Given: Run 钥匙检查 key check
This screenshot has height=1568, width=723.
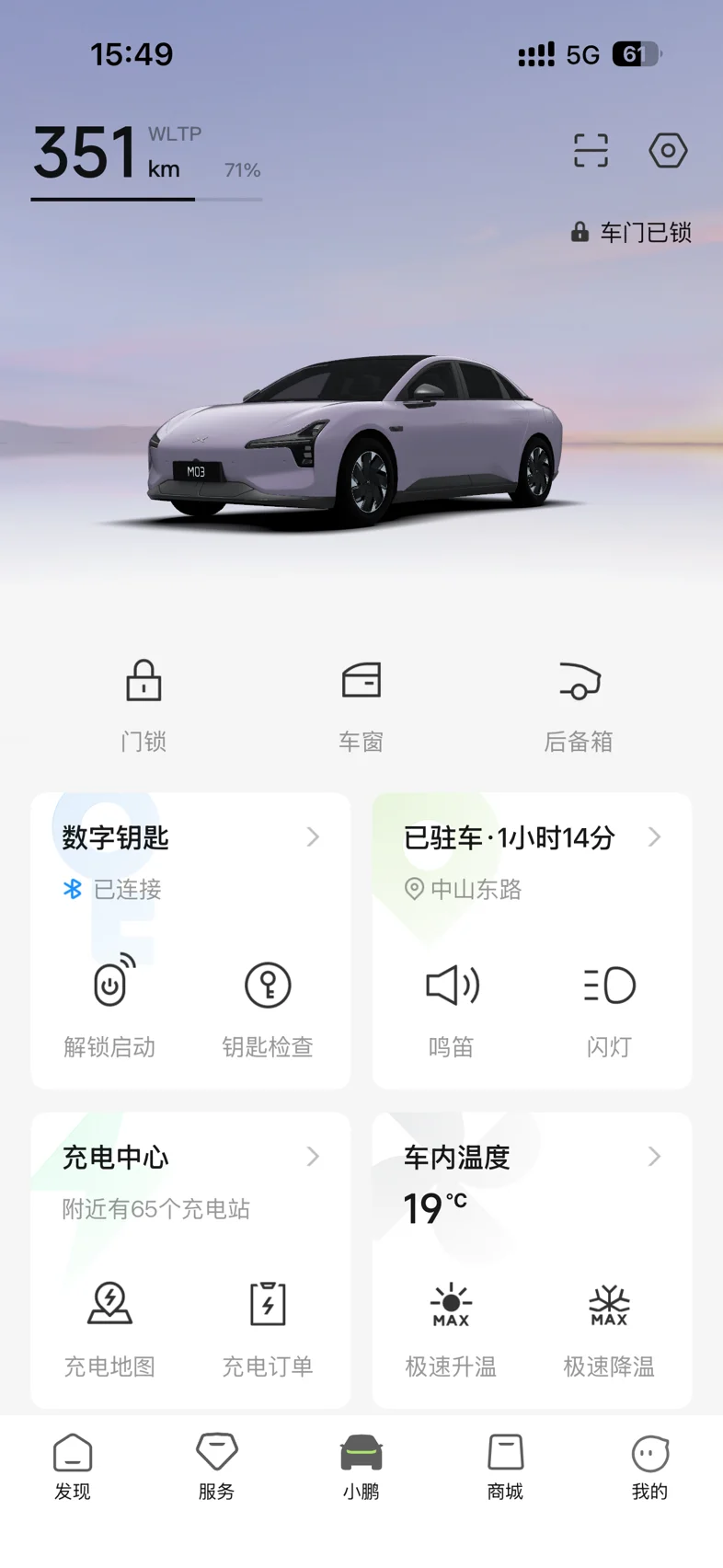Looking at the screenshot, I should click(x=268, y=1006).
